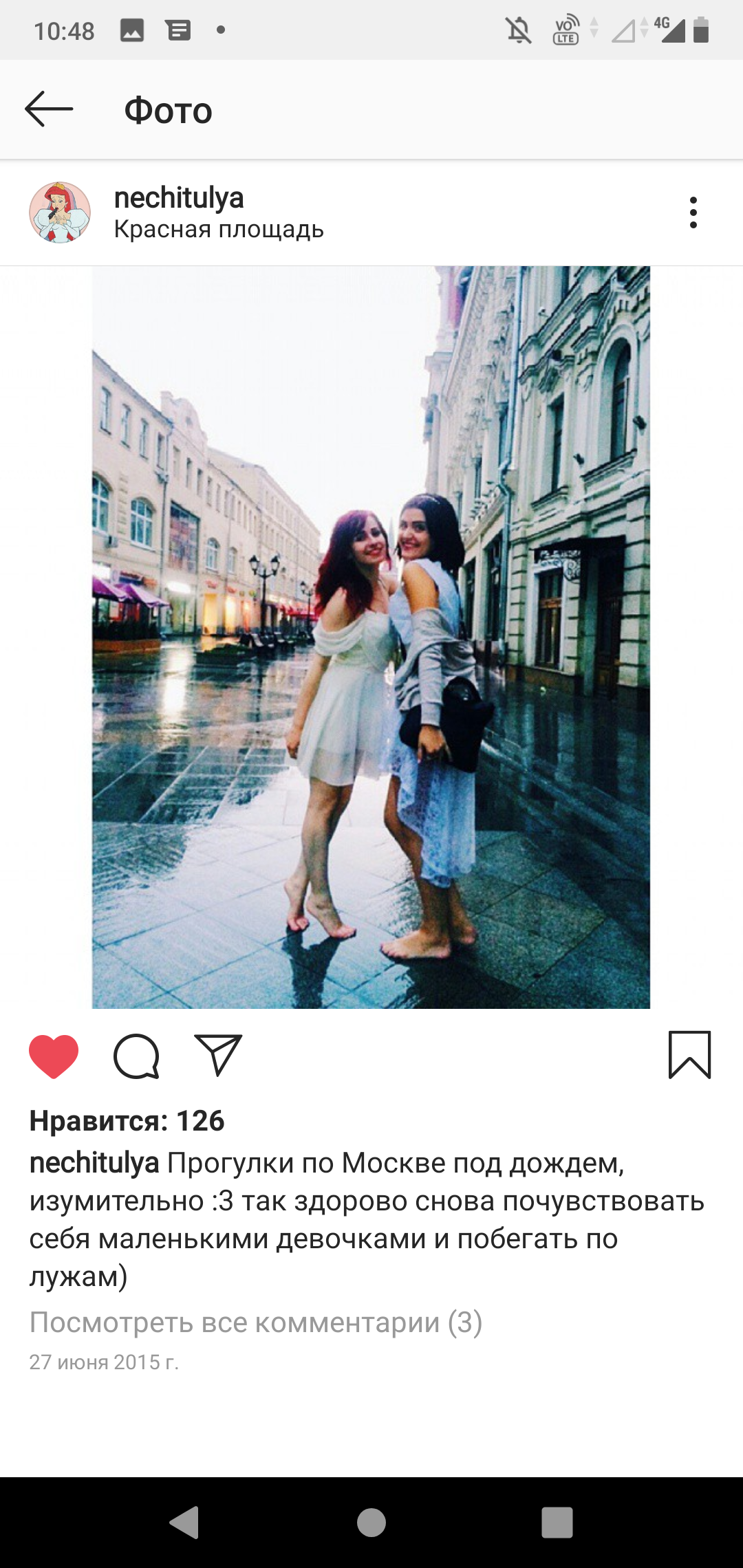
Task: Open nechitulya's profile picture
Action: (60, 213)
